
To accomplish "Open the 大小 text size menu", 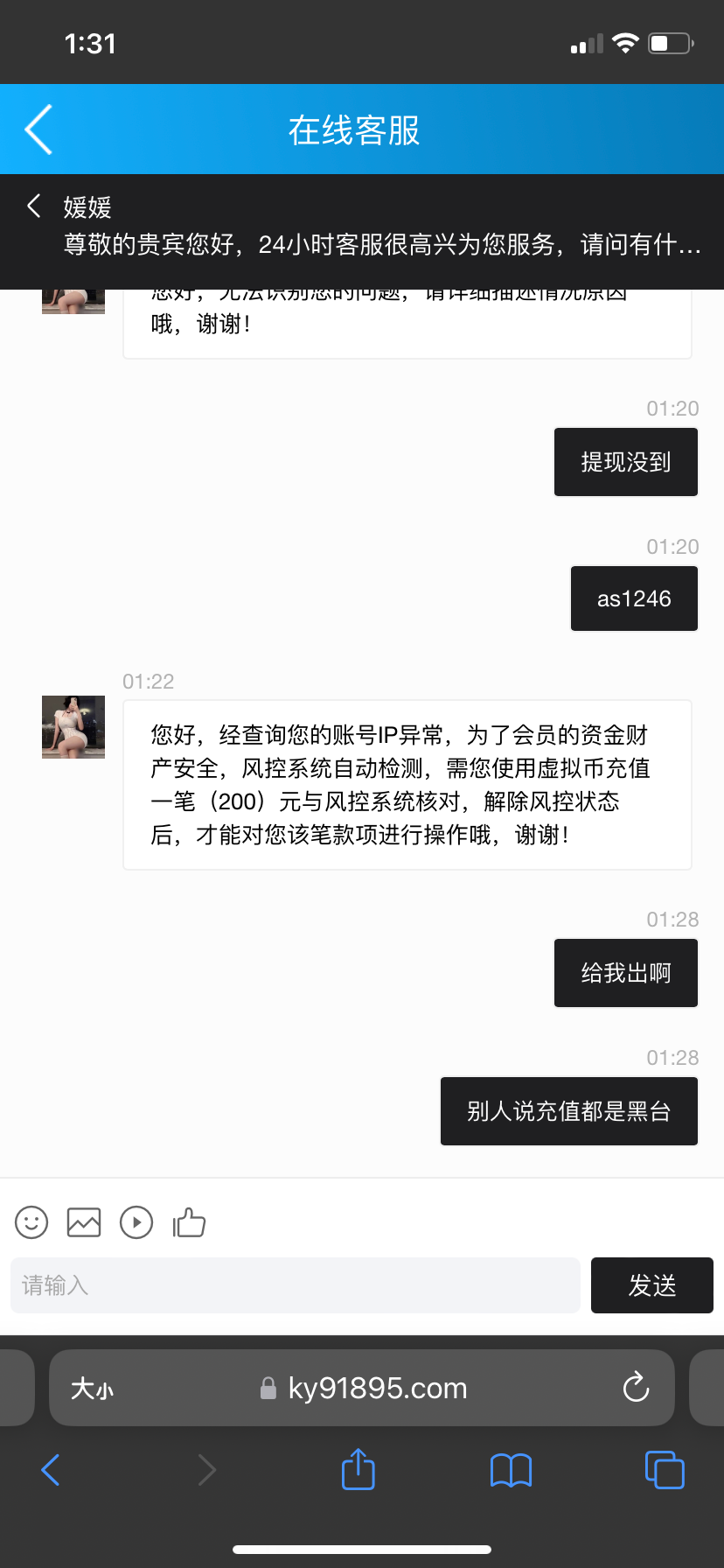I will pos(92,1389).
